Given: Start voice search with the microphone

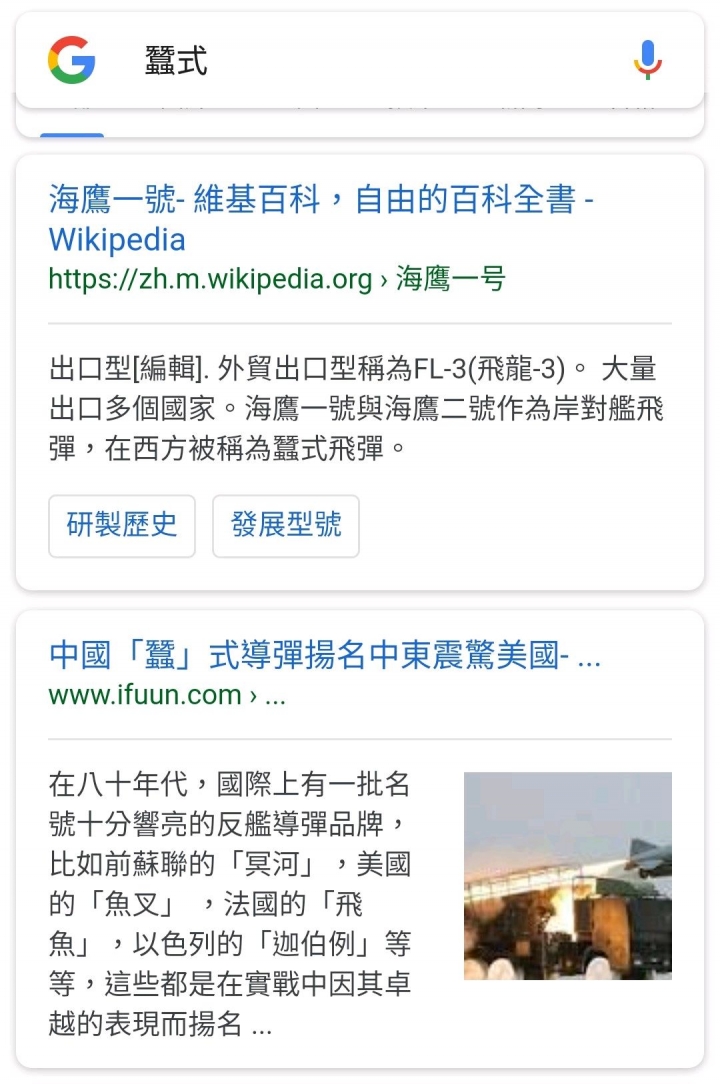Looking at the screenshot, I should click(x=647, y=60).
